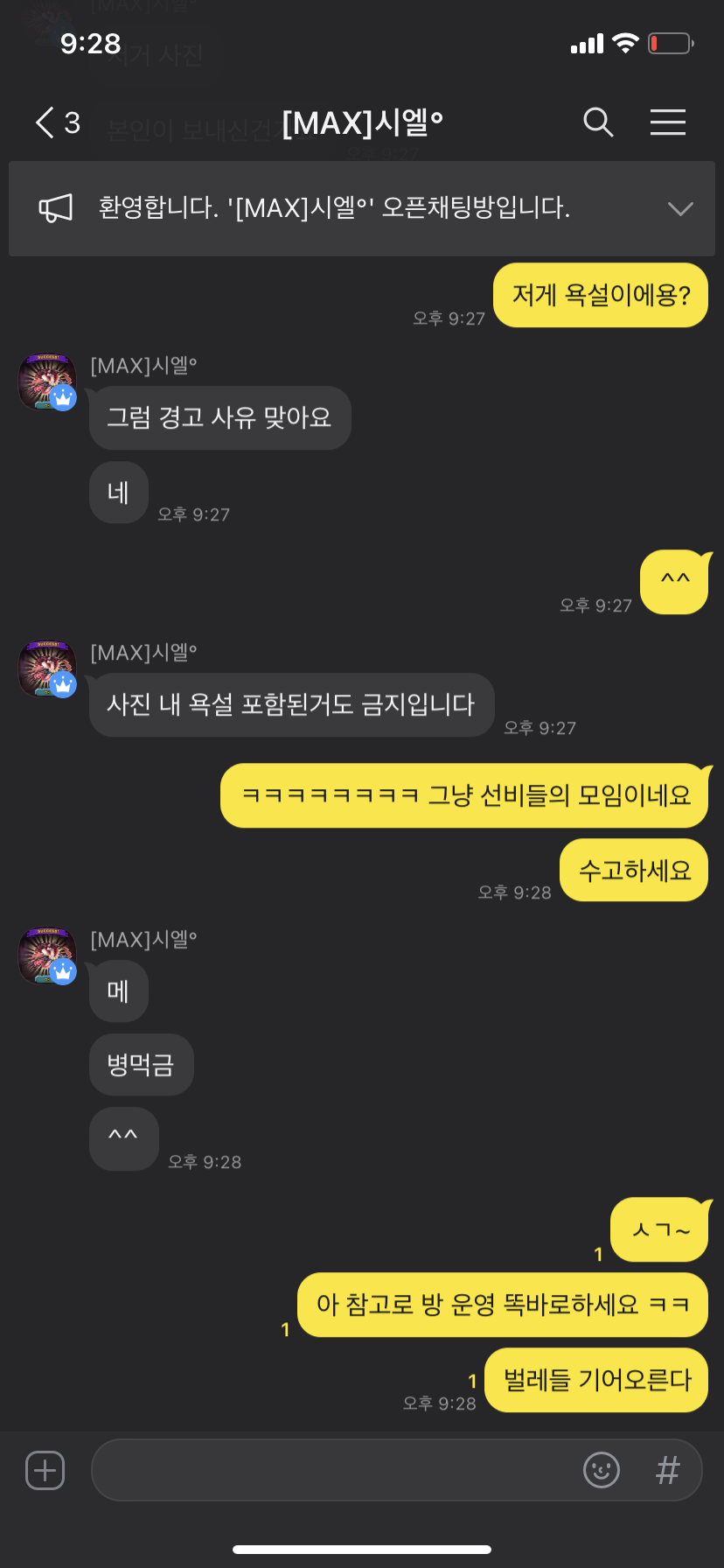The height and width of the screenshot is (1568, 724).
Task: Open the plus attachment menu
Action: coord(45,1470)
